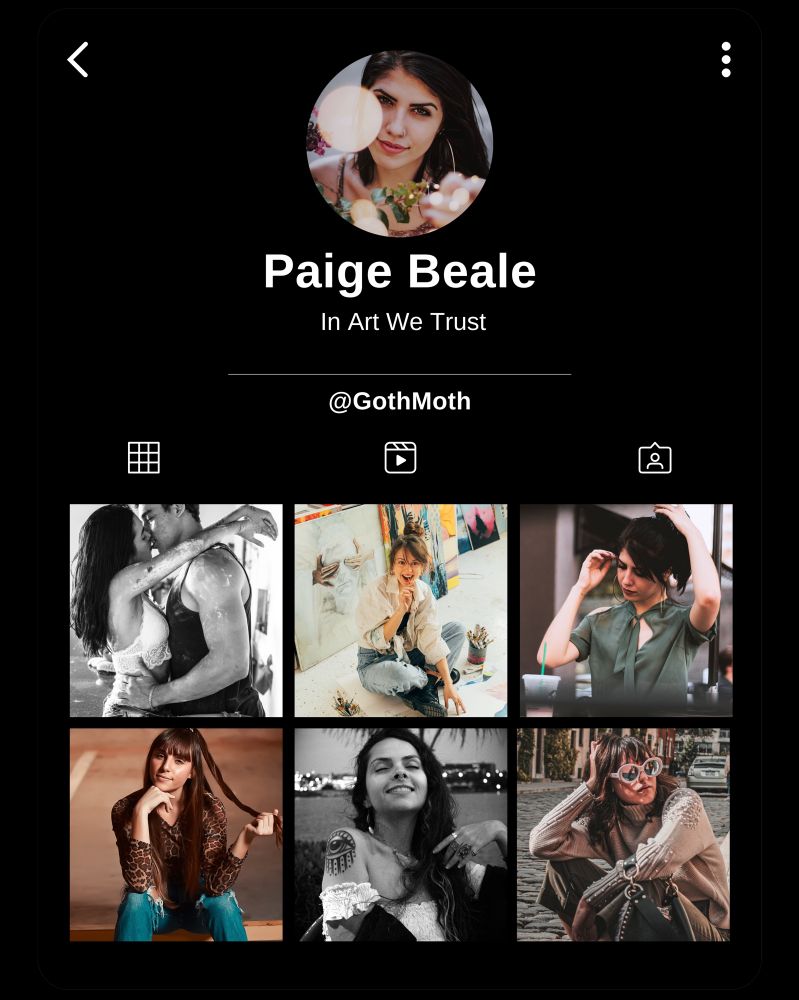Screen dimensions: 799x1000
Task: Open the photo of woman in green blouse
Action: [x=626, y=610]
